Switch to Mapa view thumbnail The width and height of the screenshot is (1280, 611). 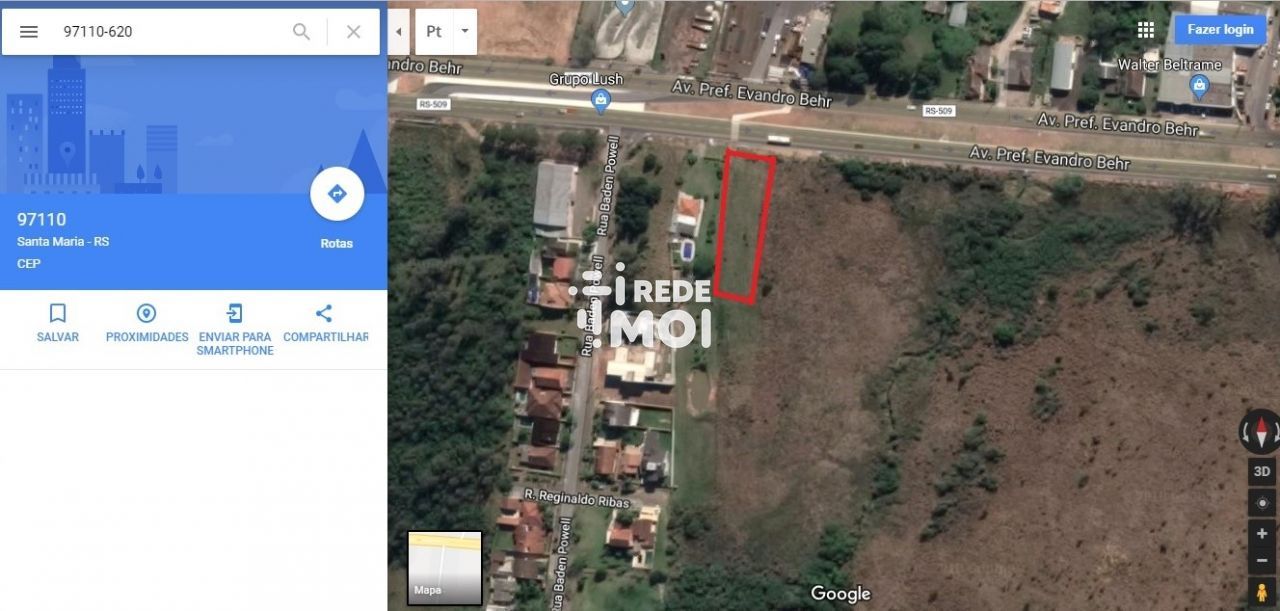444,567
